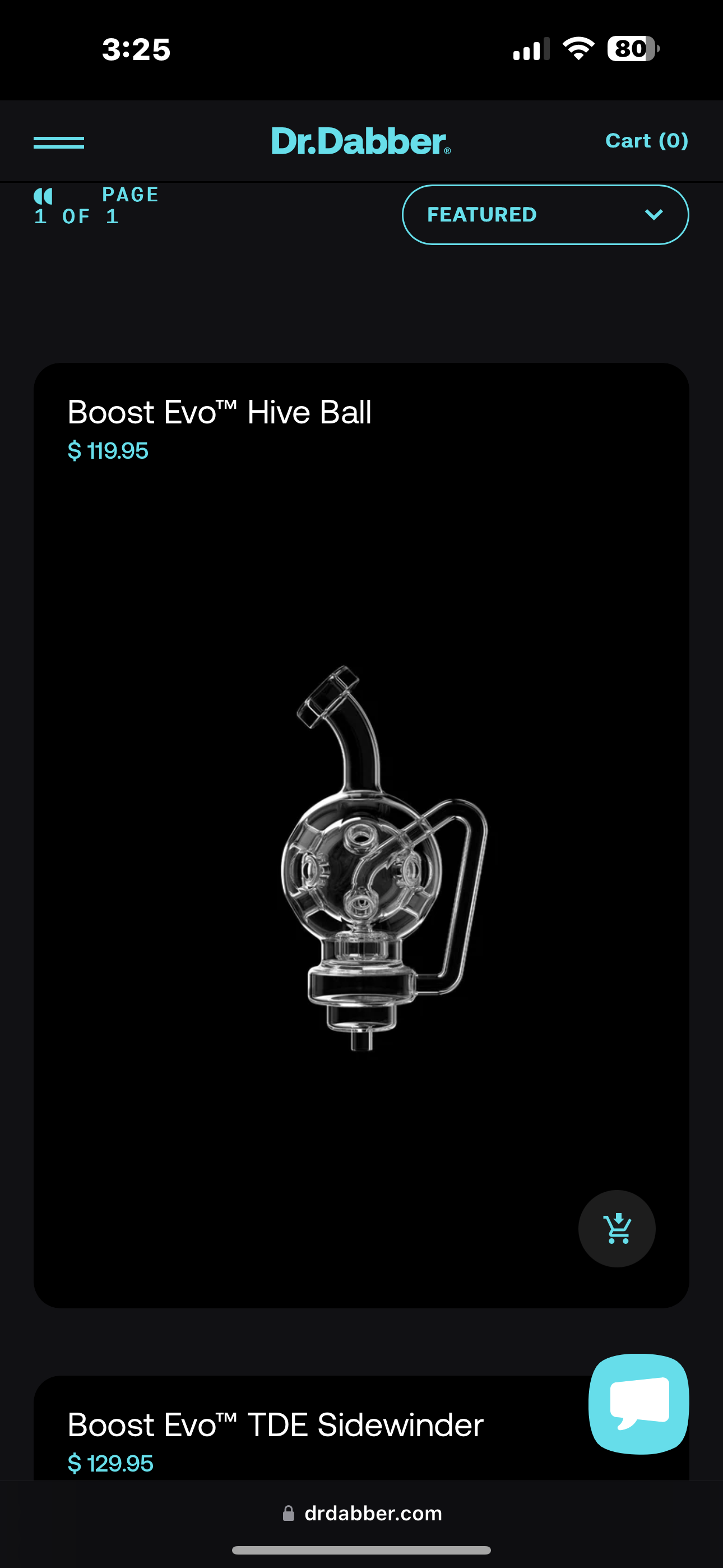Tap the cyan quote icon beside PAGE 1 OF 1
The height and width of the screenshot is (1568, 723).
click(x=43, y=197)
